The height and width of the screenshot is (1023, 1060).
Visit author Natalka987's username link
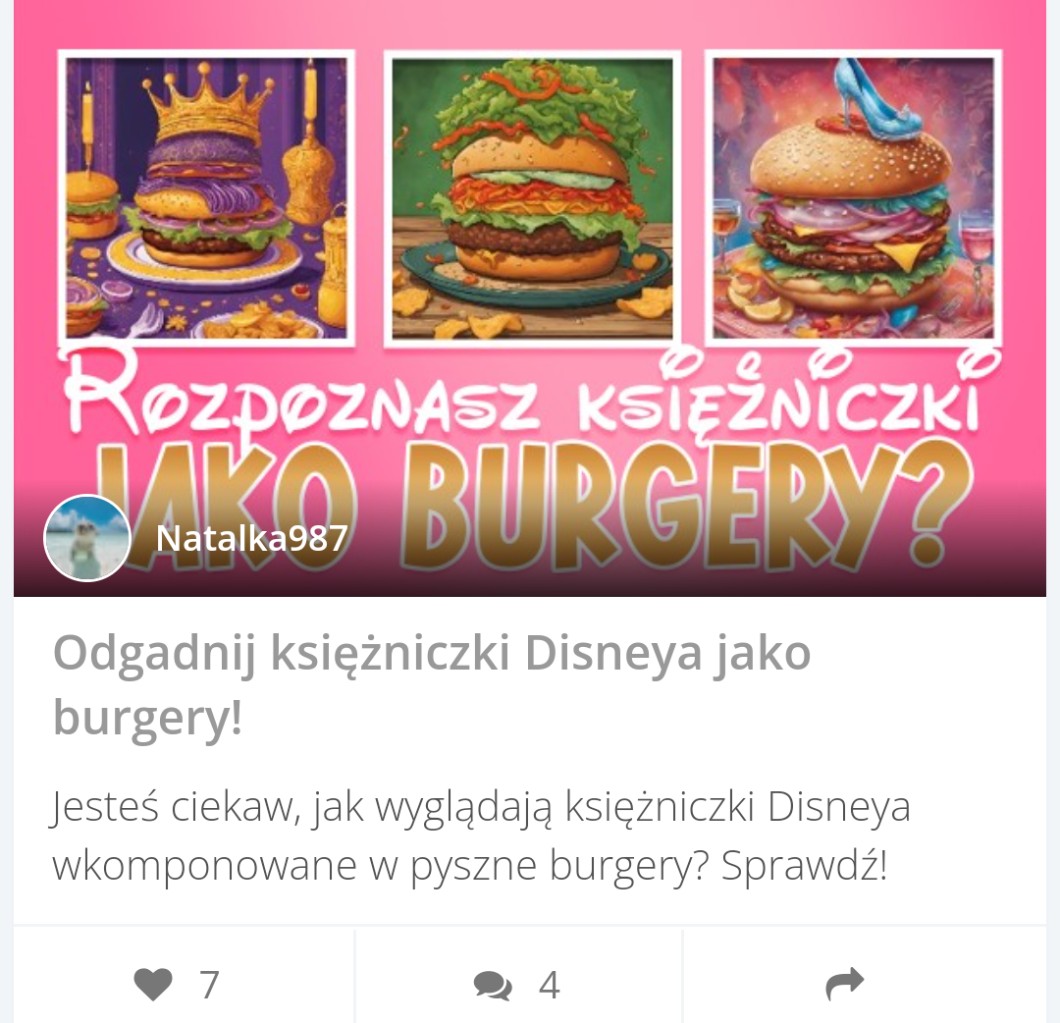click(x=251, y=538)
